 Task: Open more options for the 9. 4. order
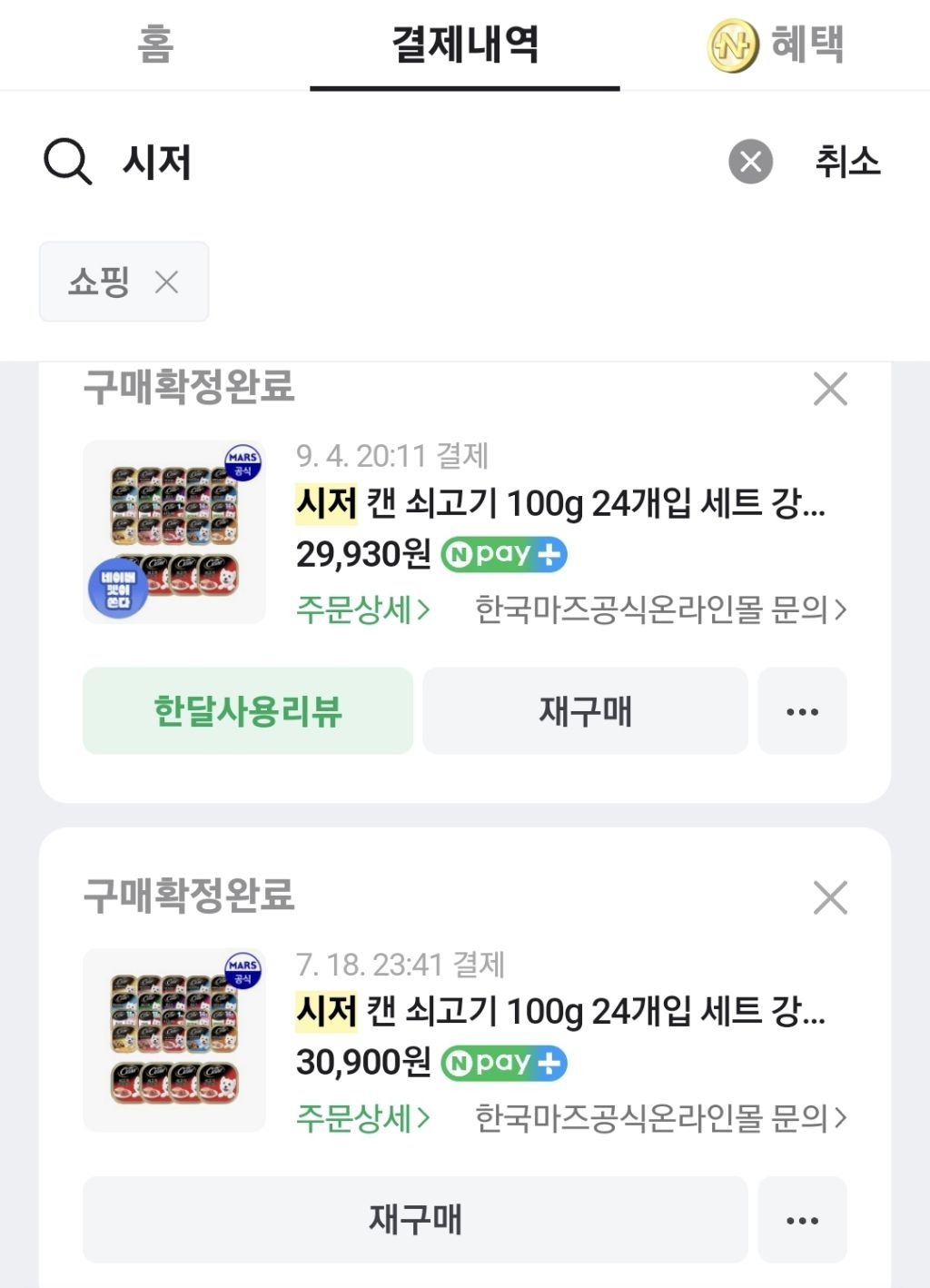click(802, 710)
